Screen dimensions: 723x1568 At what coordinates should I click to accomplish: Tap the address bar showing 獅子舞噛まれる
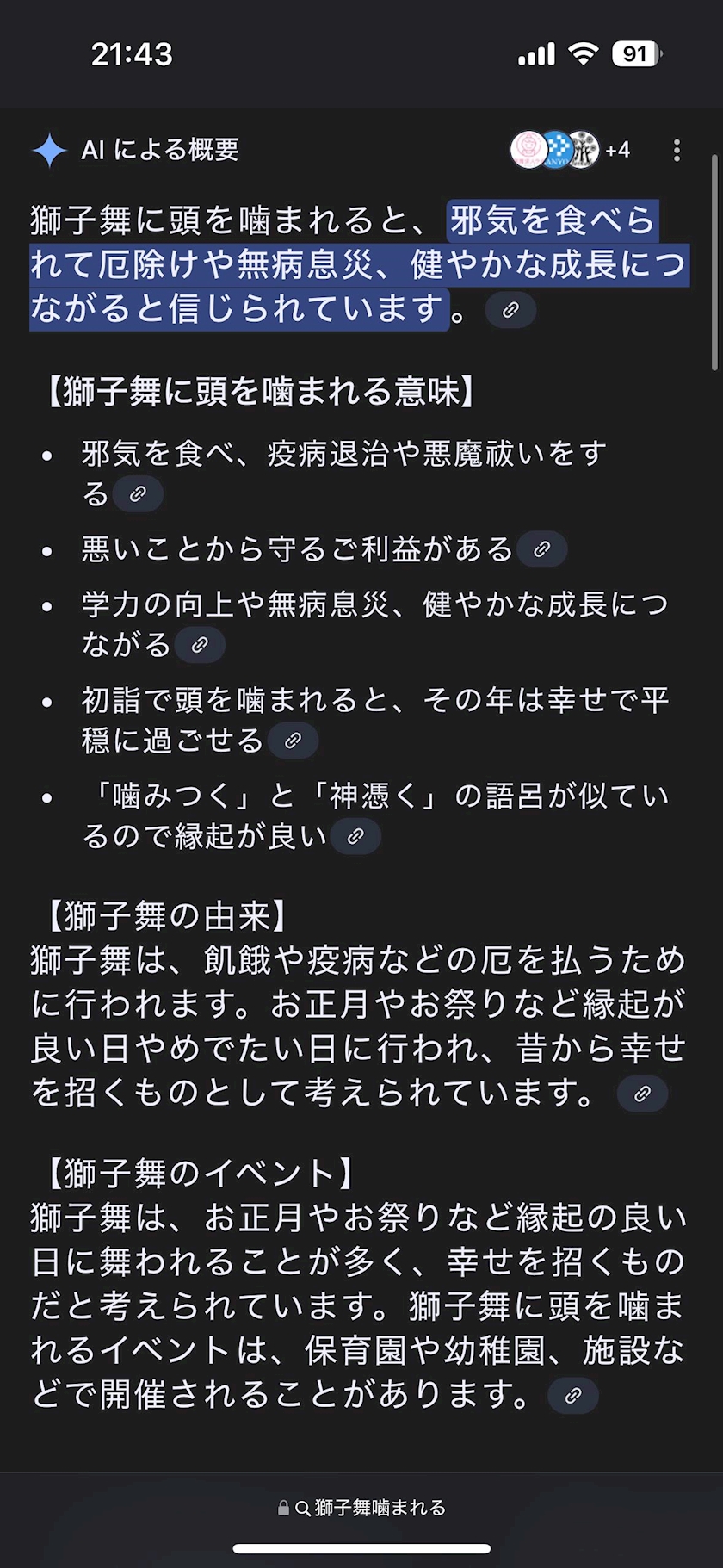click(x=361, y=1508)
